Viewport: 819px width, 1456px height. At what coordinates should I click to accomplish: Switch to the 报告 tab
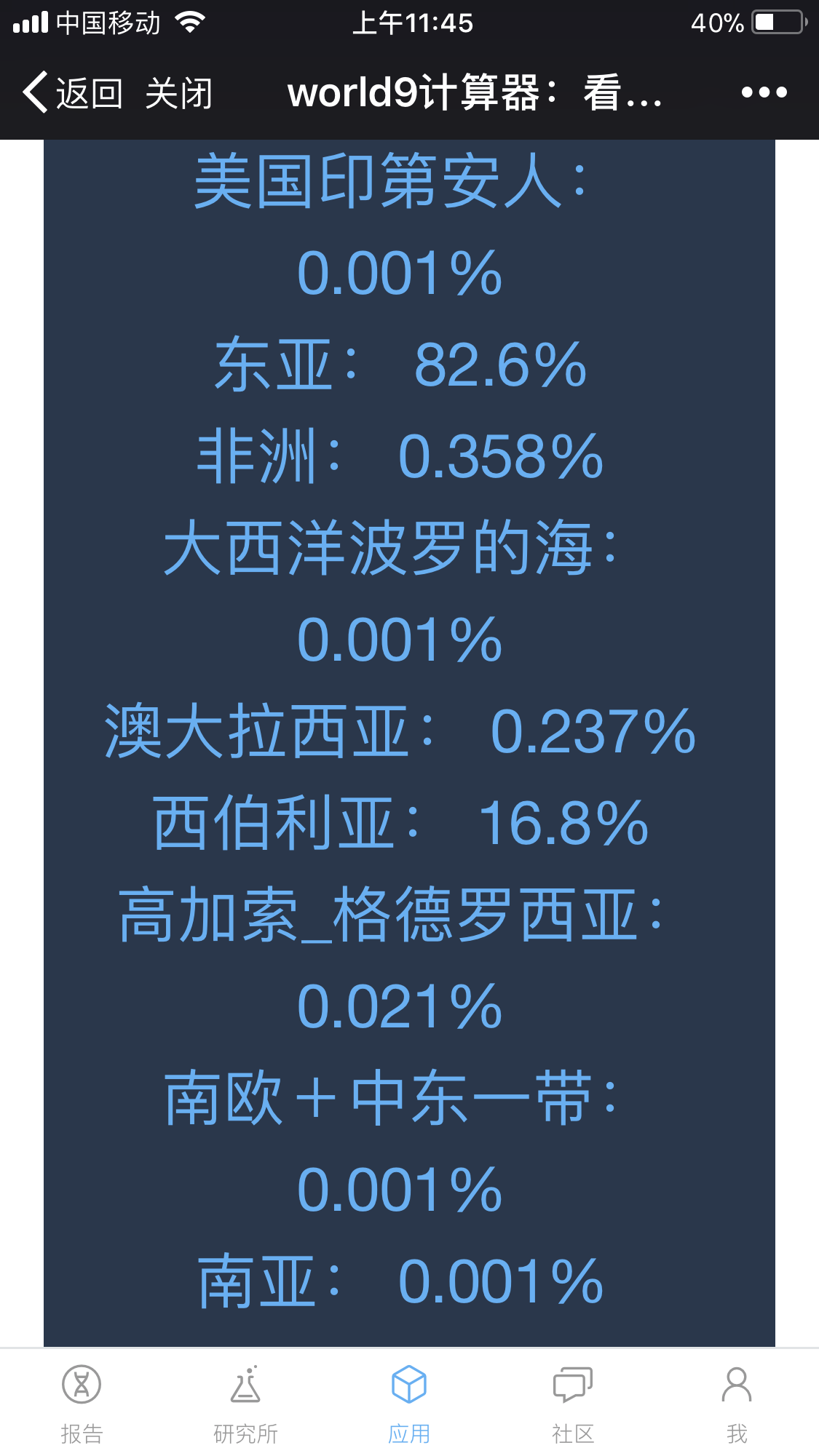pos(82,1404)
